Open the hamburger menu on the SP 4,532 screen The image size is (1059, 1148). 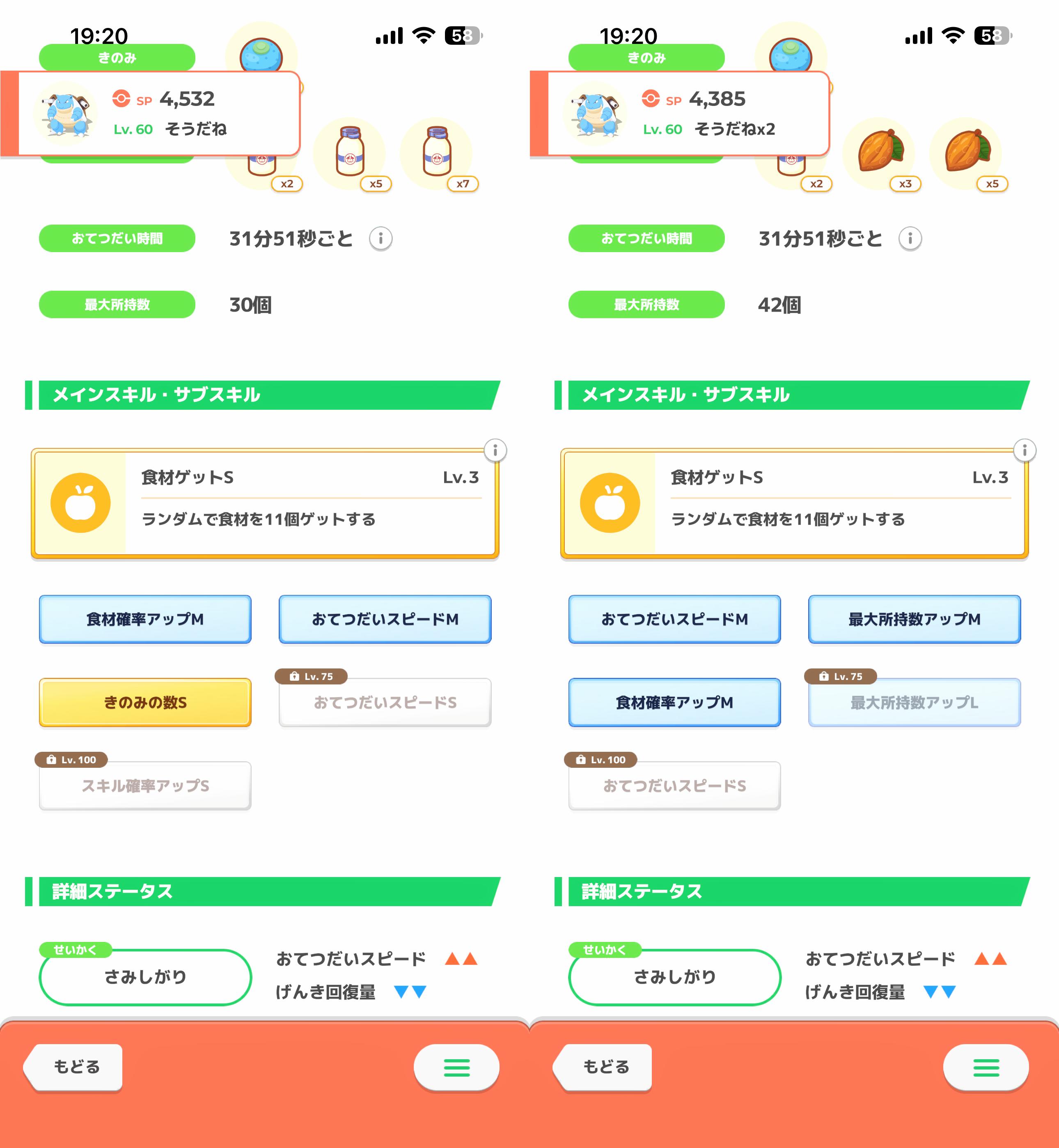coord(457,1067)
